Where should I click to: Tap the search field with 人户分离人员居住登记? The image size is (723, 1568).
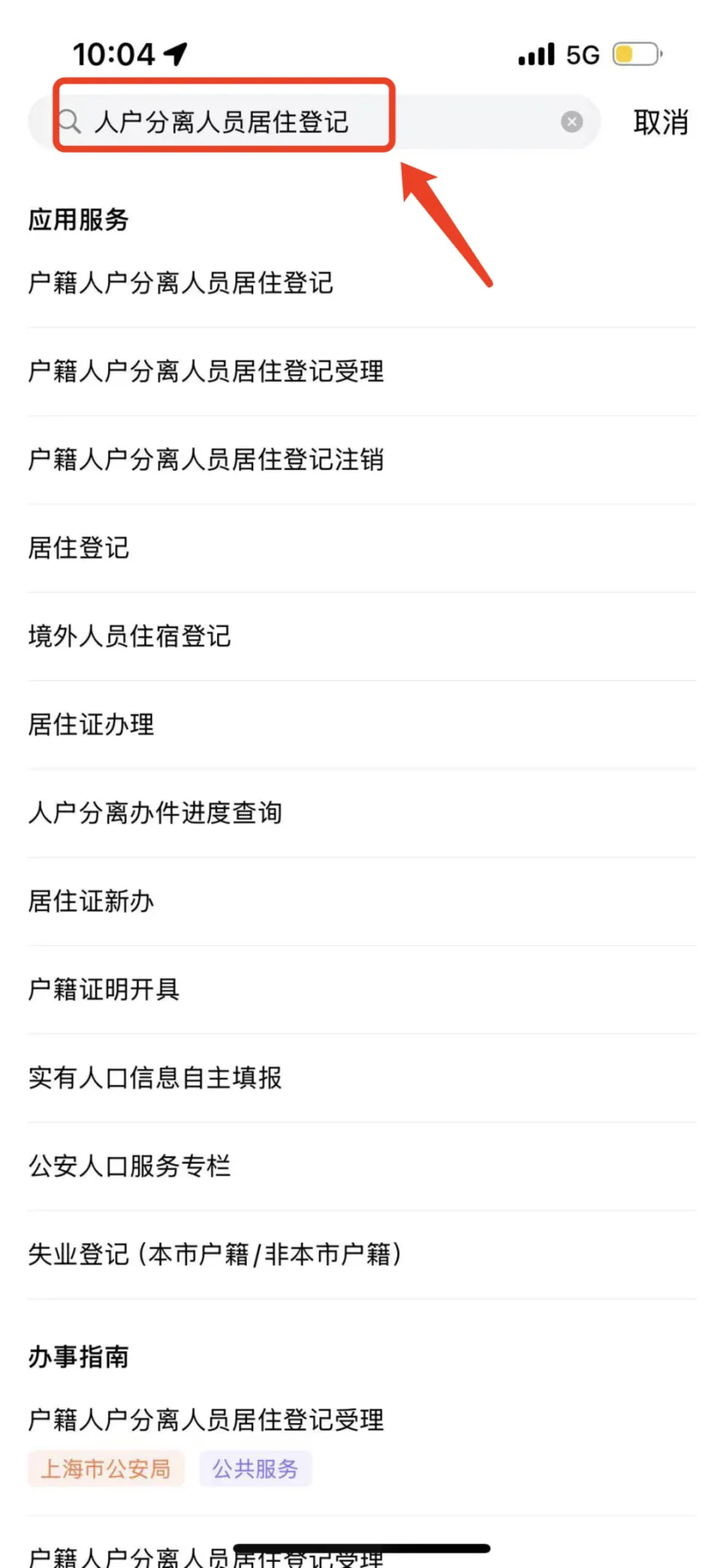pos(301,122)
